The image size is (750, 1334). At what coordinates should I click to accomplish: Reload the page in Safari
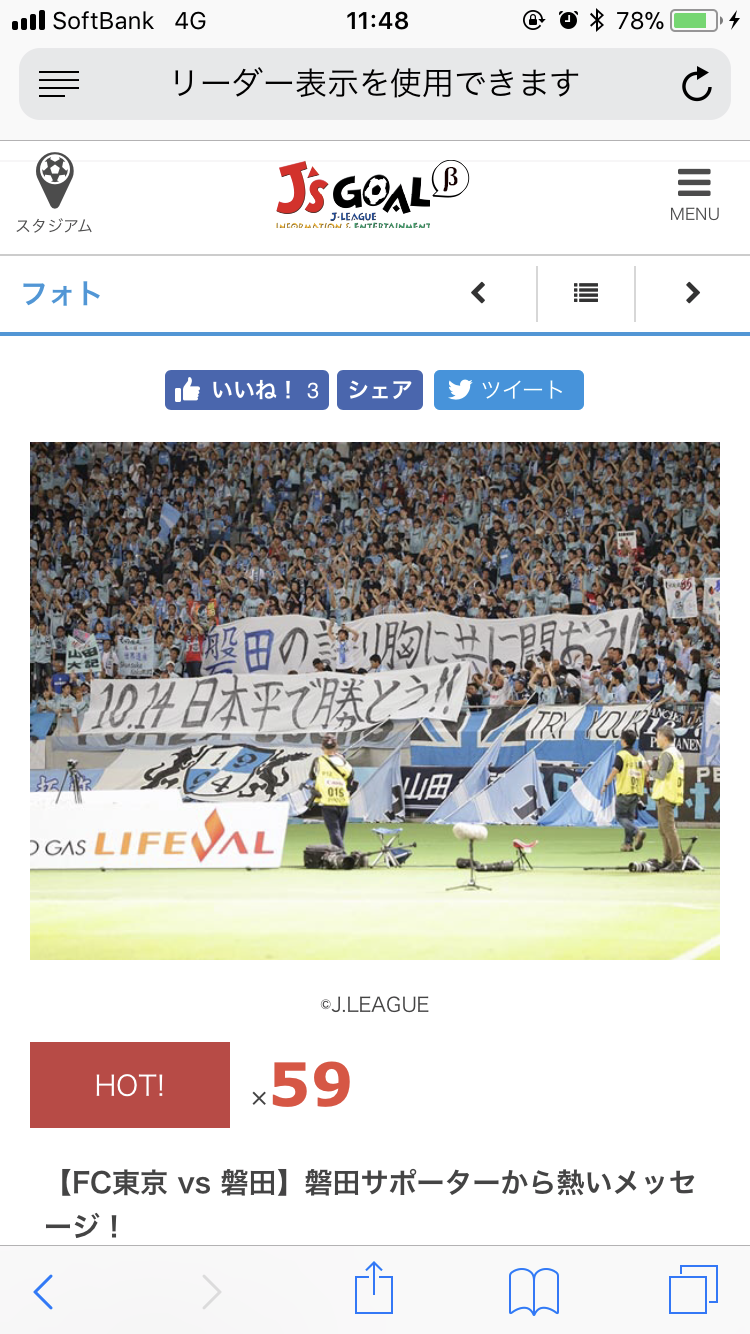pyautogui.click(x=696, y=85)
